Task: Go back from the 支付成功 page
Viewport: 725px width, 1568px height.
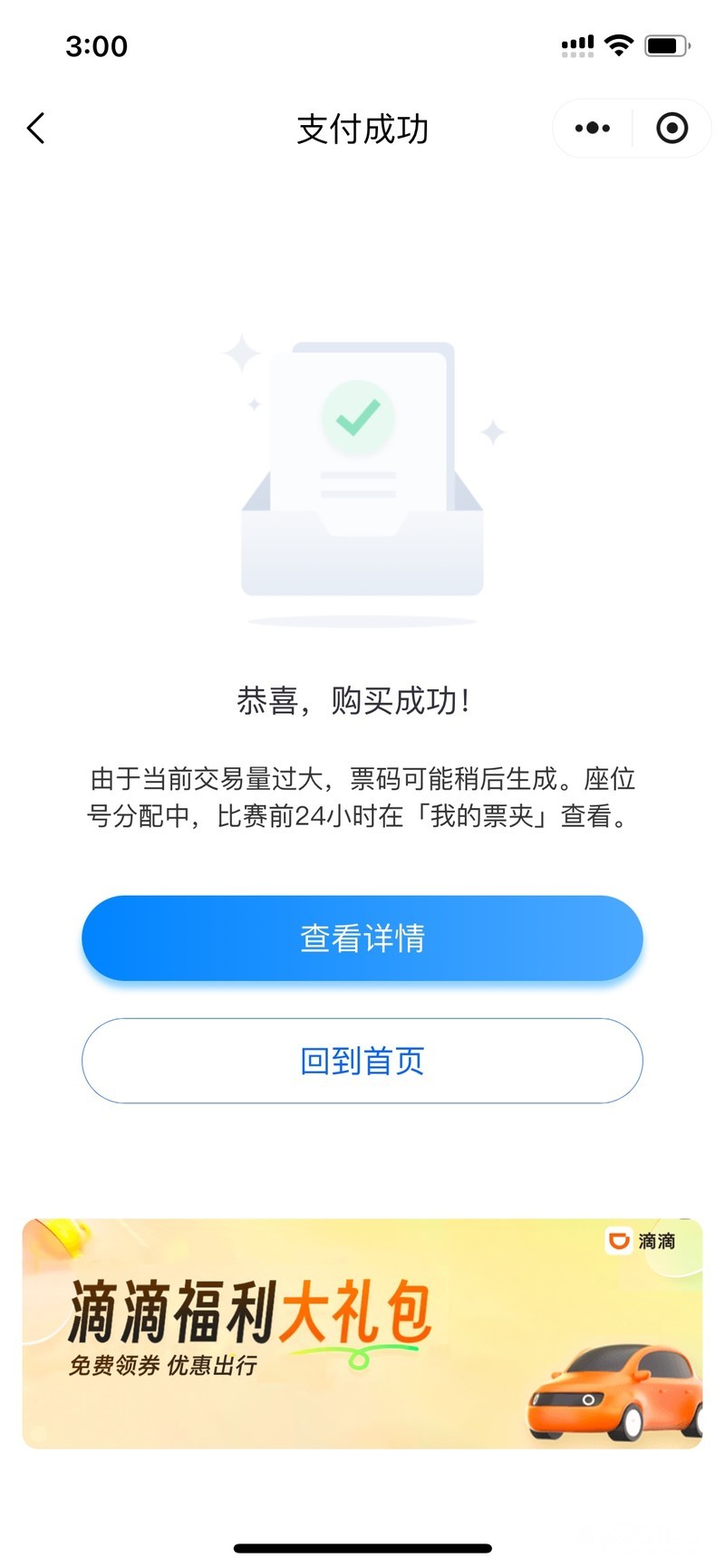Action: point(36,129)
